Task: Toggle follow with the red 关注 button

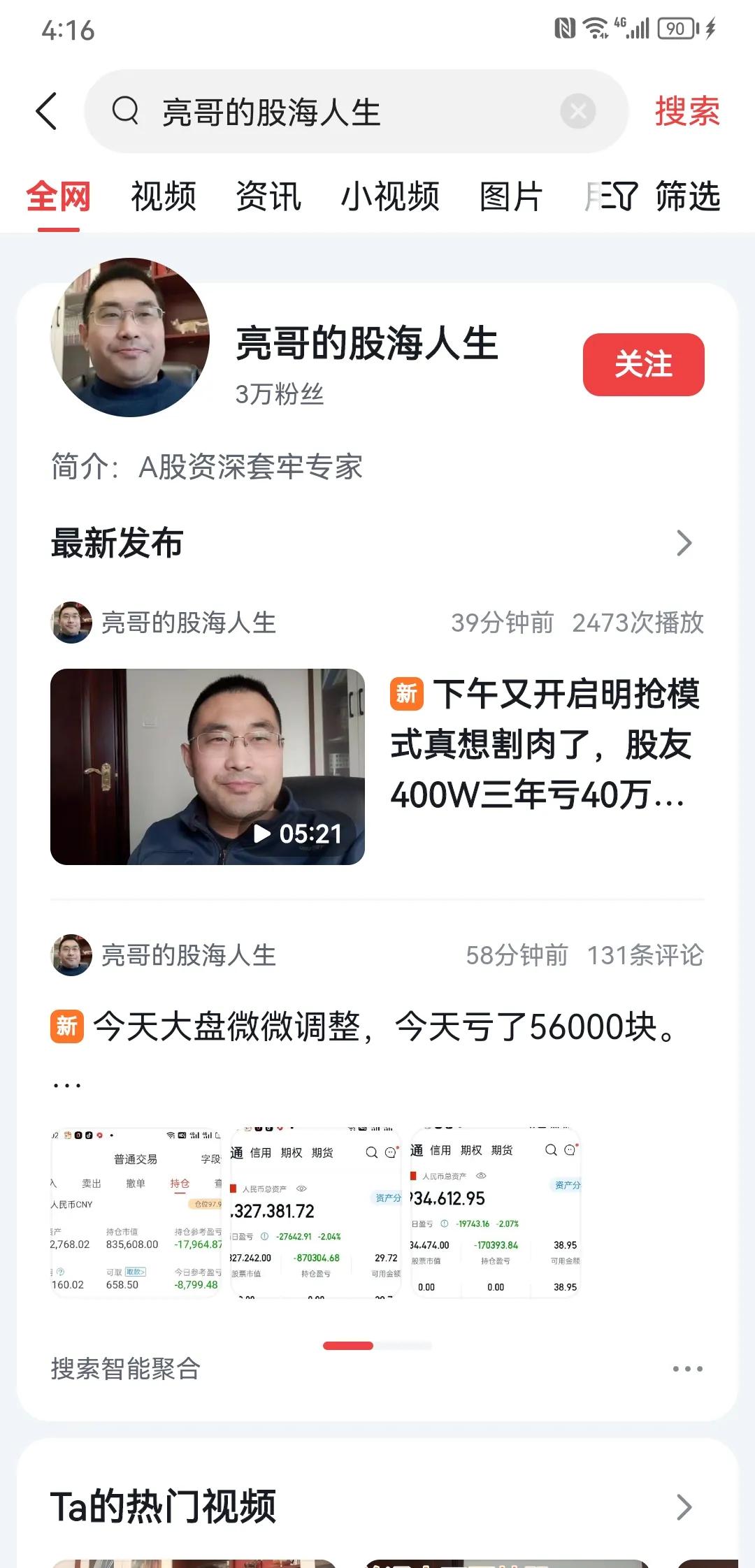Action: (x=643, y=364)
